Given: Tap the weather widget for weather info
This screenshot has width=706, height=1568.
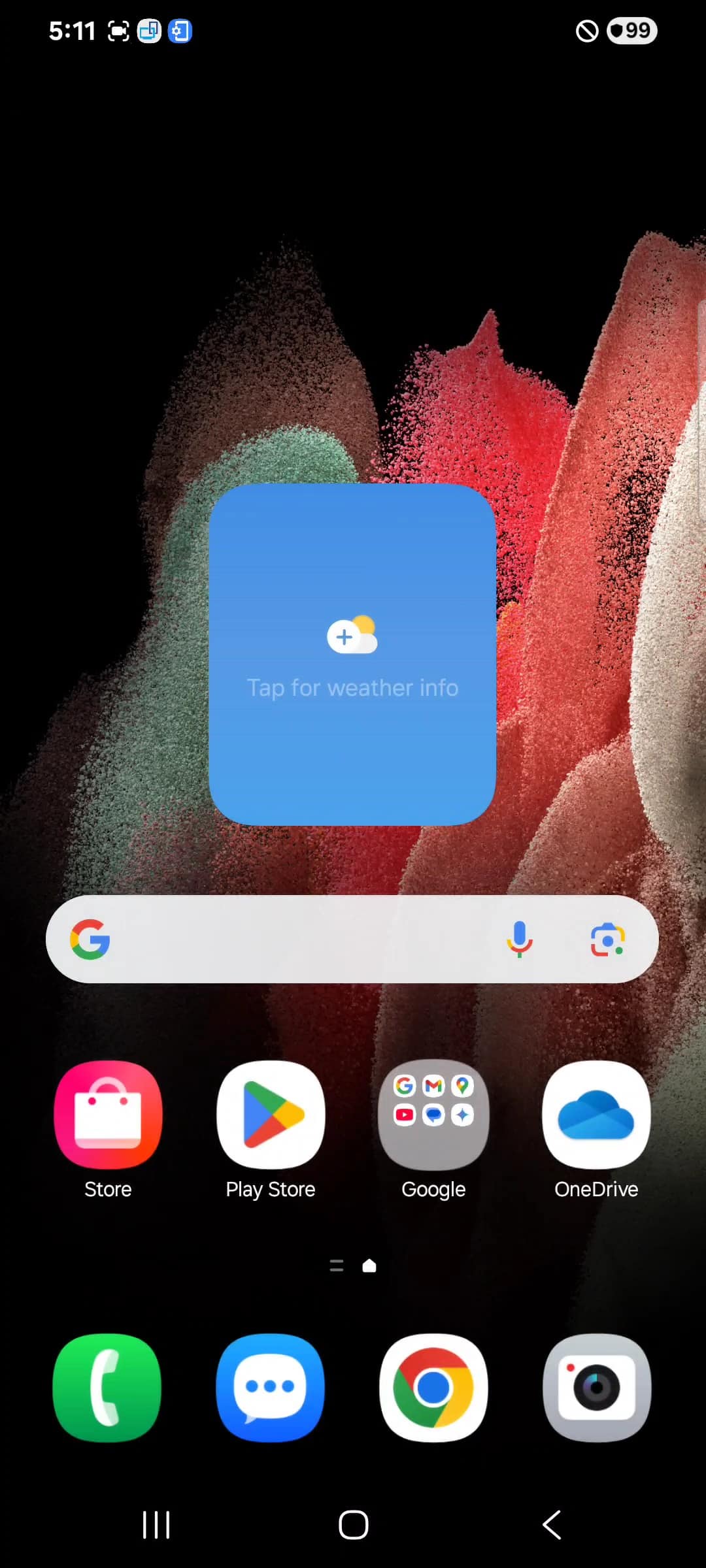Looking at the screenshot, I should click(352, 655).
